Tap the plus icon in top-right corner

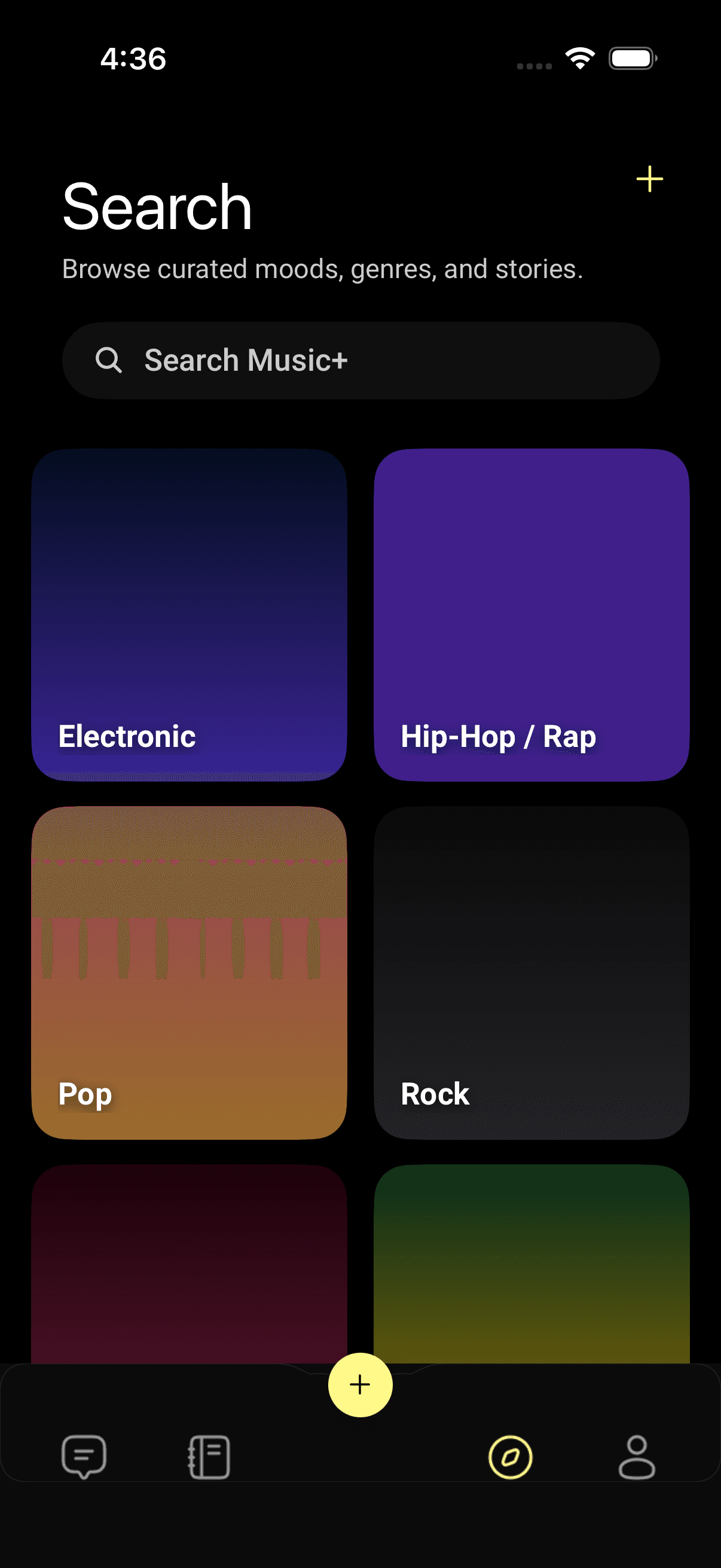click(x=649, y=179)
